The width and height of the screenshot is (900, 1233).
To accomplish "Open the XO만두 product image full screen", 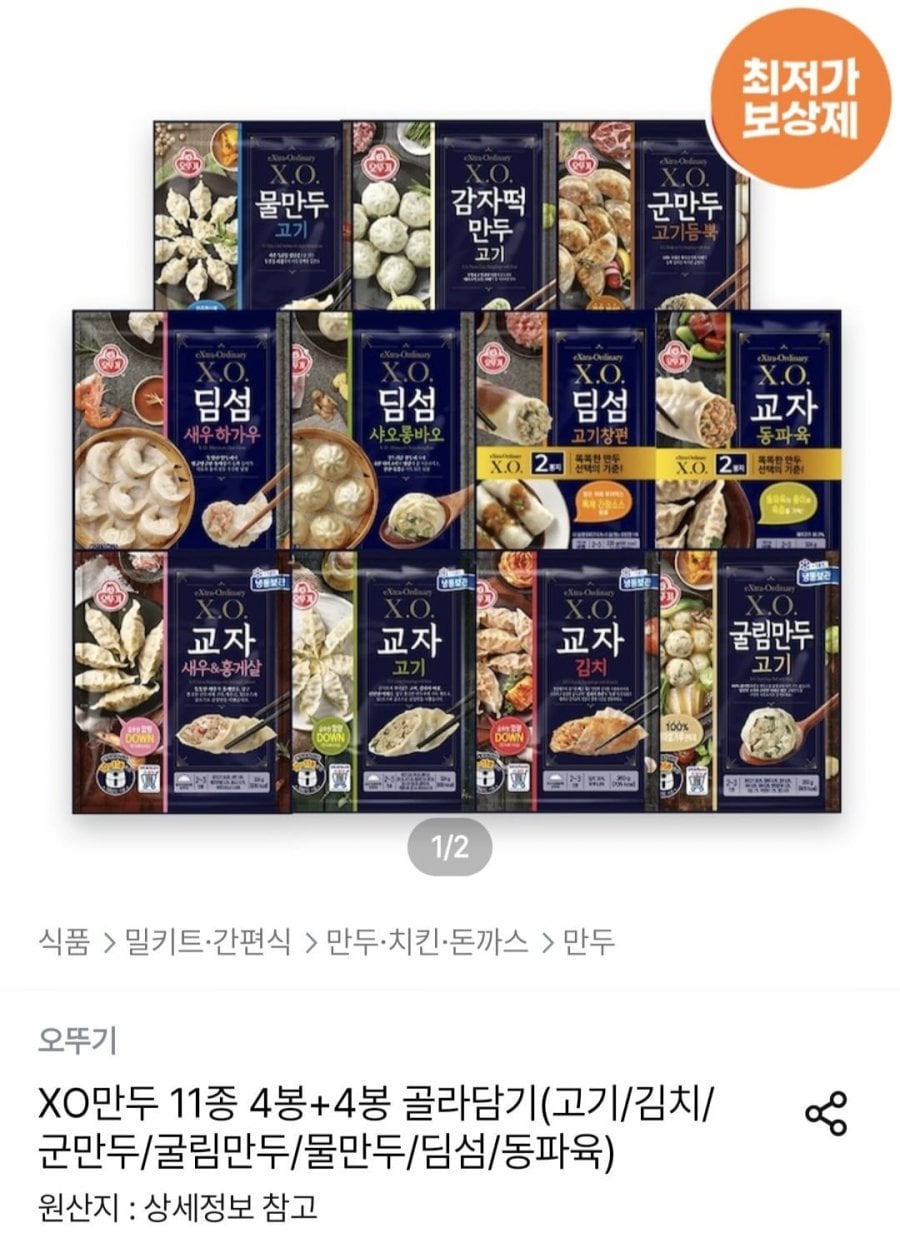I will pos(450,470).
